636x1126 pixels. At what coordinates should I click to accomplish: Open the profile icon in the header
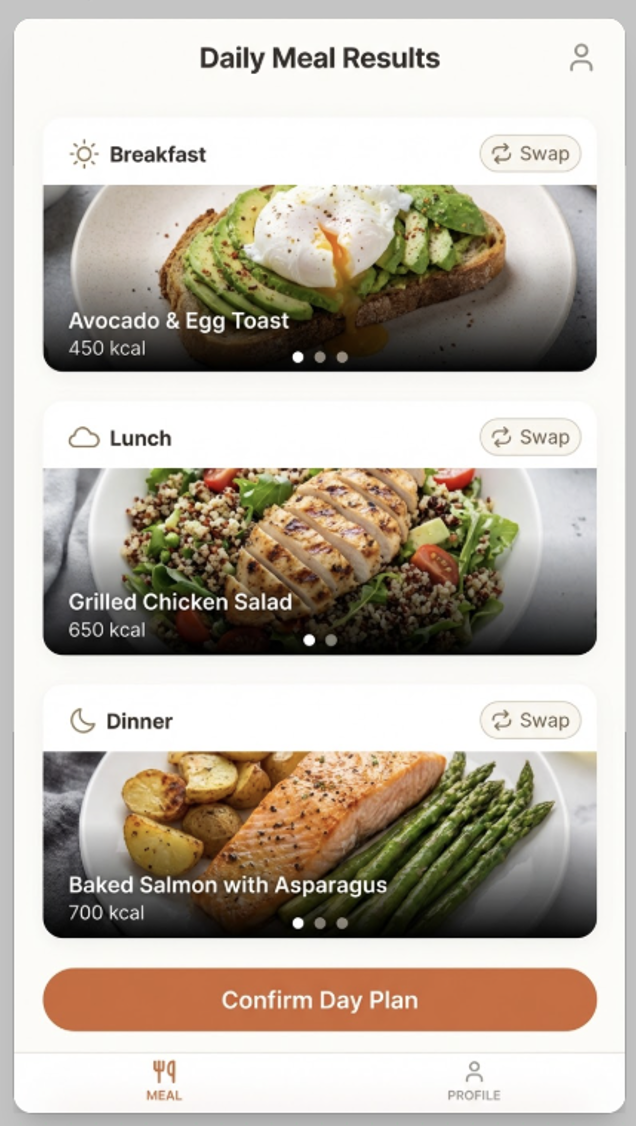click(581, 57)
